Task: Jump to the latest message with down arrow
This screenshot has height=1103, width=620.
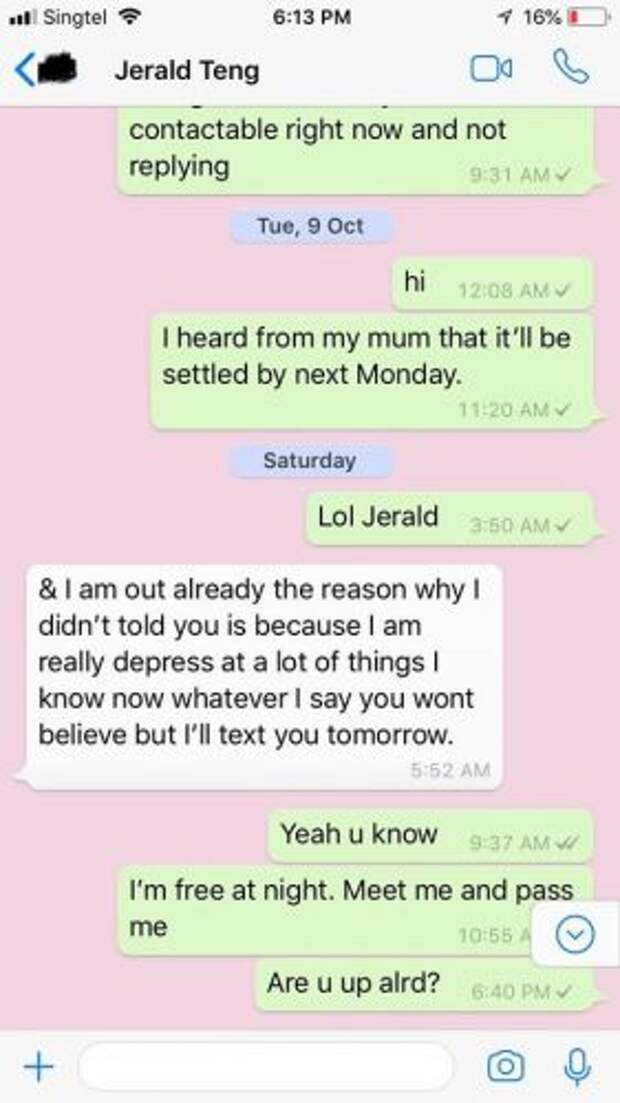Action: coord(574,936)
